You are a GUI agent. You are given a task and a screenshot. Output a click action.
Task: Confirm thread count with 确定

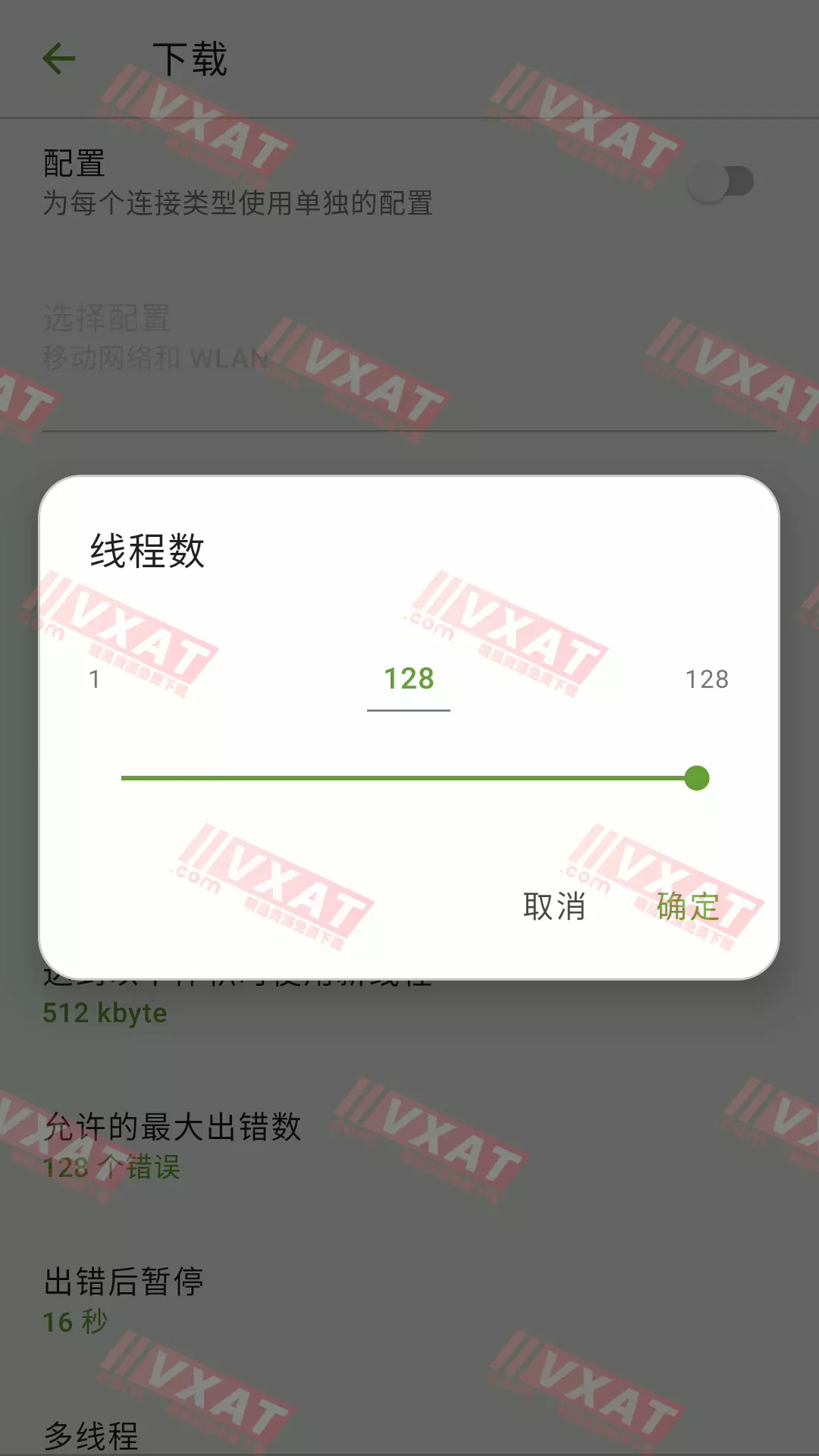pyautogui.click(x=687, y=906)
